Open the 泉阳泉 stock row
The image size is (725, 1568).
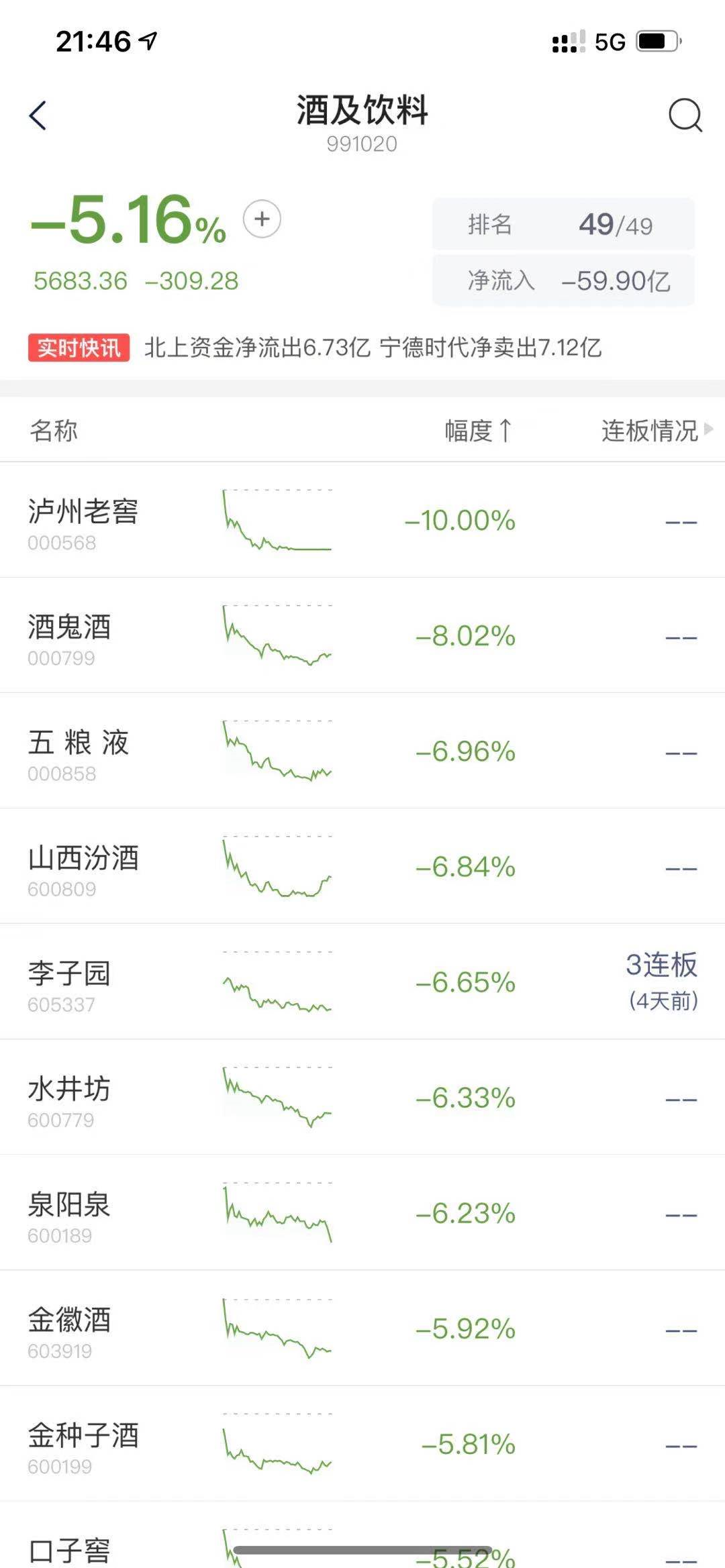coord(70,1212)
